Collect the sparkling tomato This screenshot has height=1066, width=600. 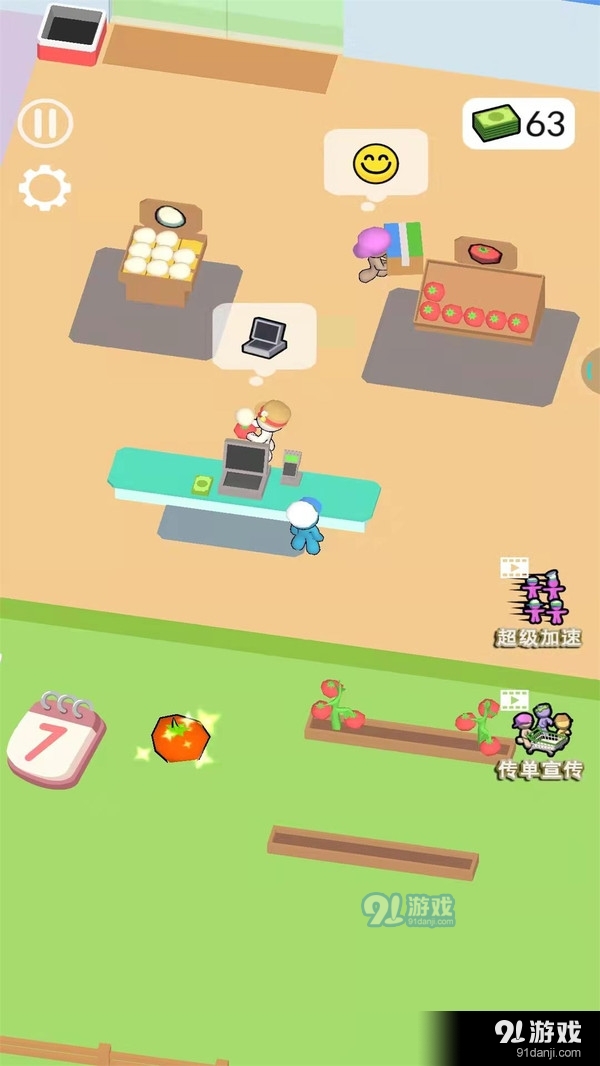180,740
